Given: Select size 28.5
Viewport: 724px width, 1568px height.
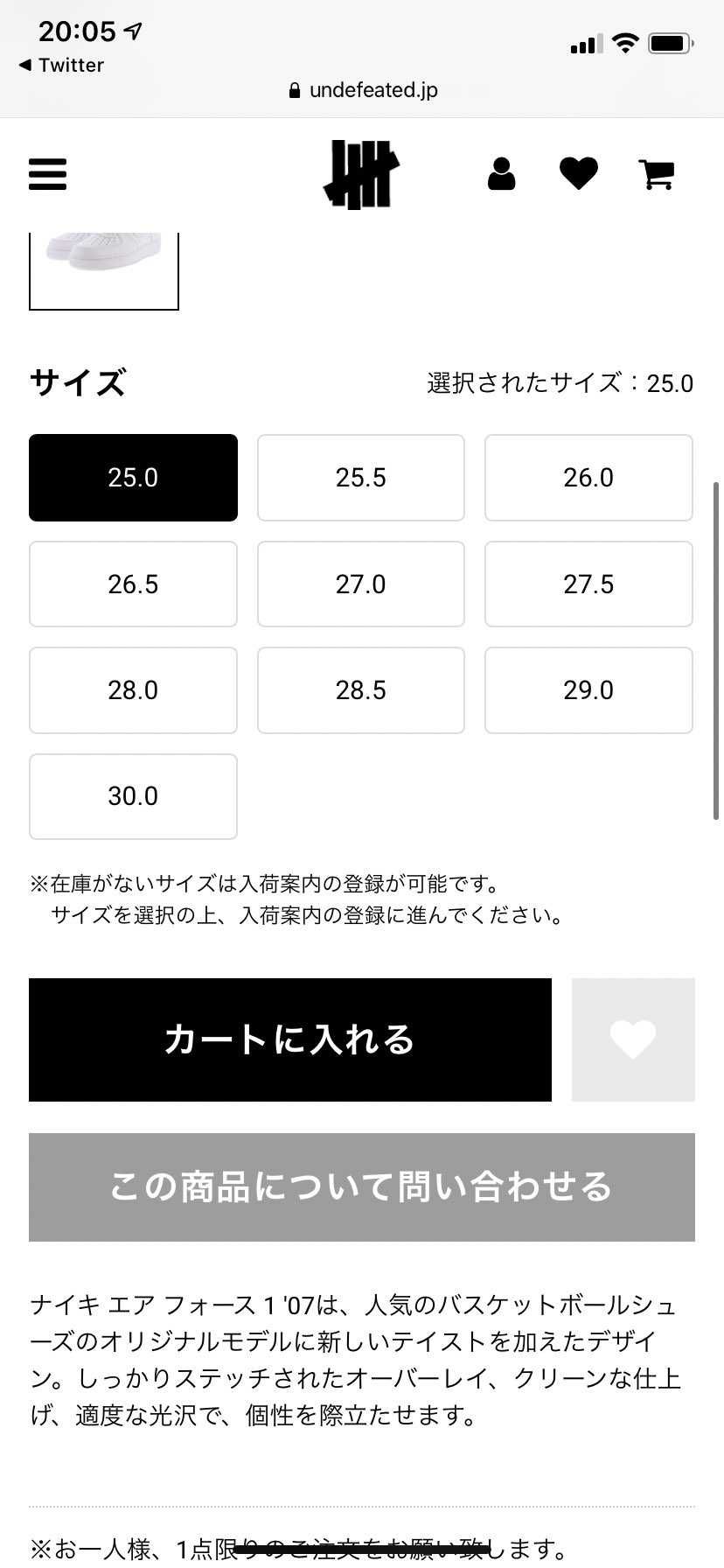Looking at the screenshot, I should point(360,690).
